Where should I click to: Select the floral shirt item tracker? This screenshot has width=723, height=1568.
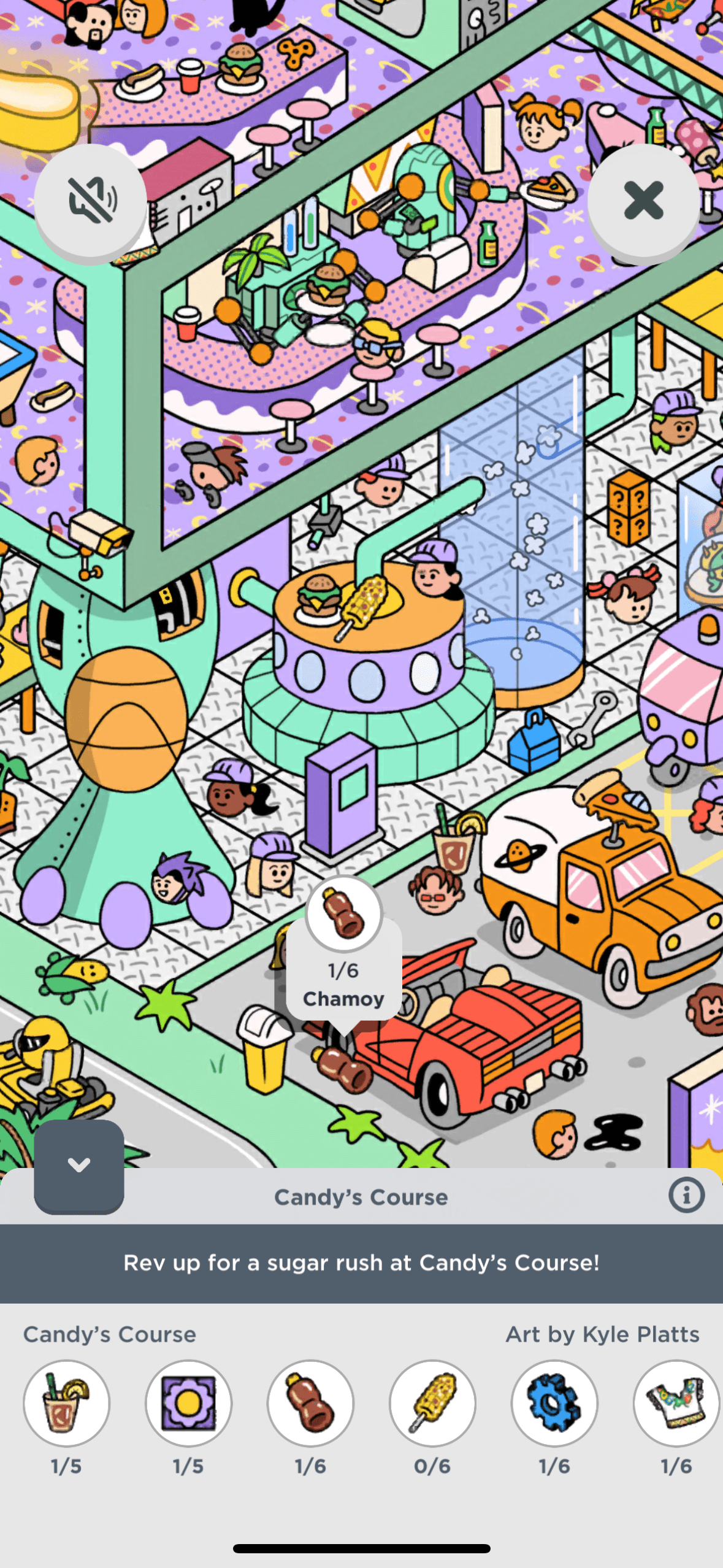click(676, 1402)
